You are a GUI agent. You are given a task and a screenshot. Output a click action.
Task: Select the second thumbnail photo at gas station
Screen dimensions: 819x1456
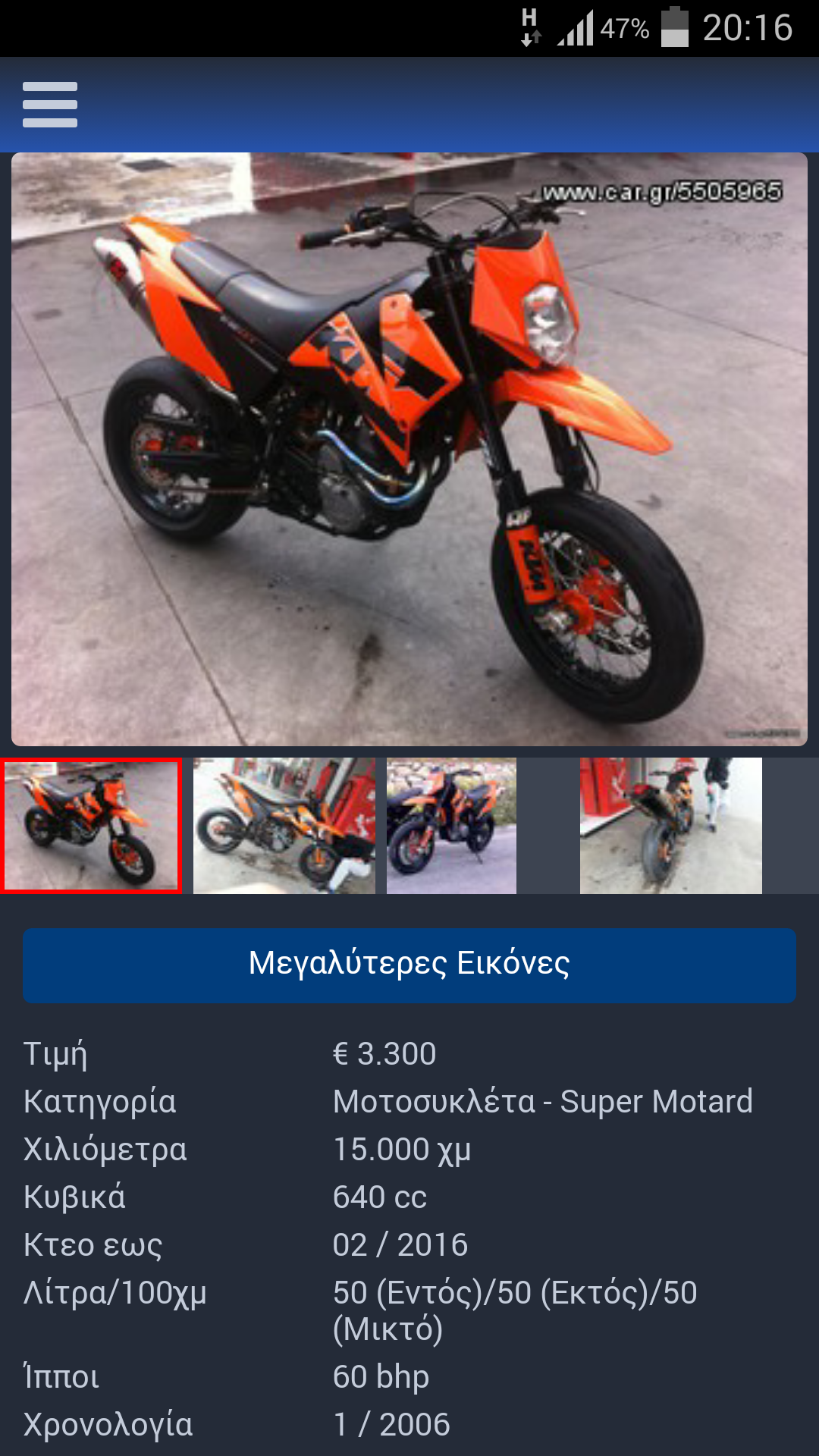click(284, 826)
